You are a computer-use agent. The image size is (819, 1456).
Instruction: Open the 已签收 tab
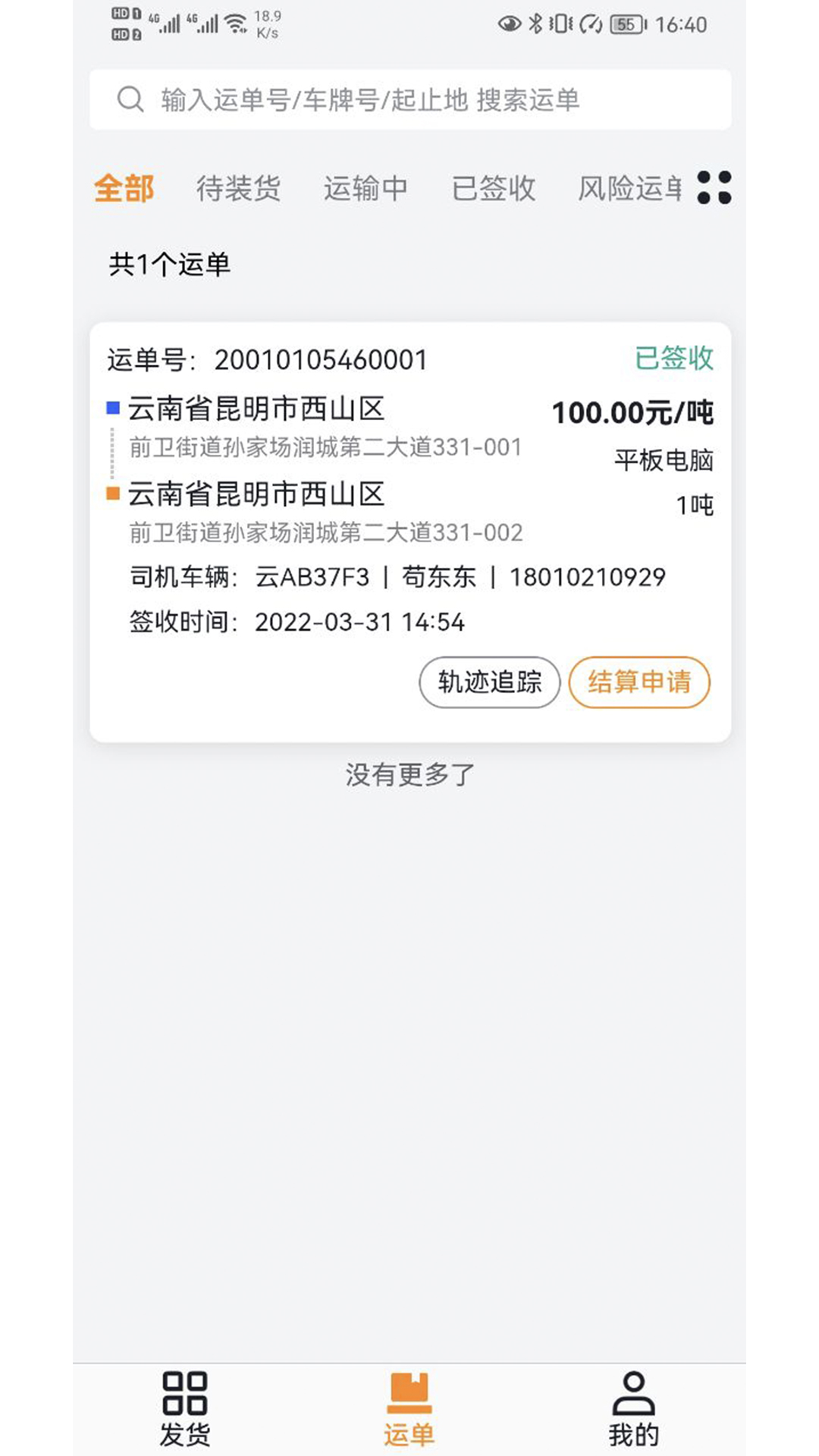click(494, 188)
